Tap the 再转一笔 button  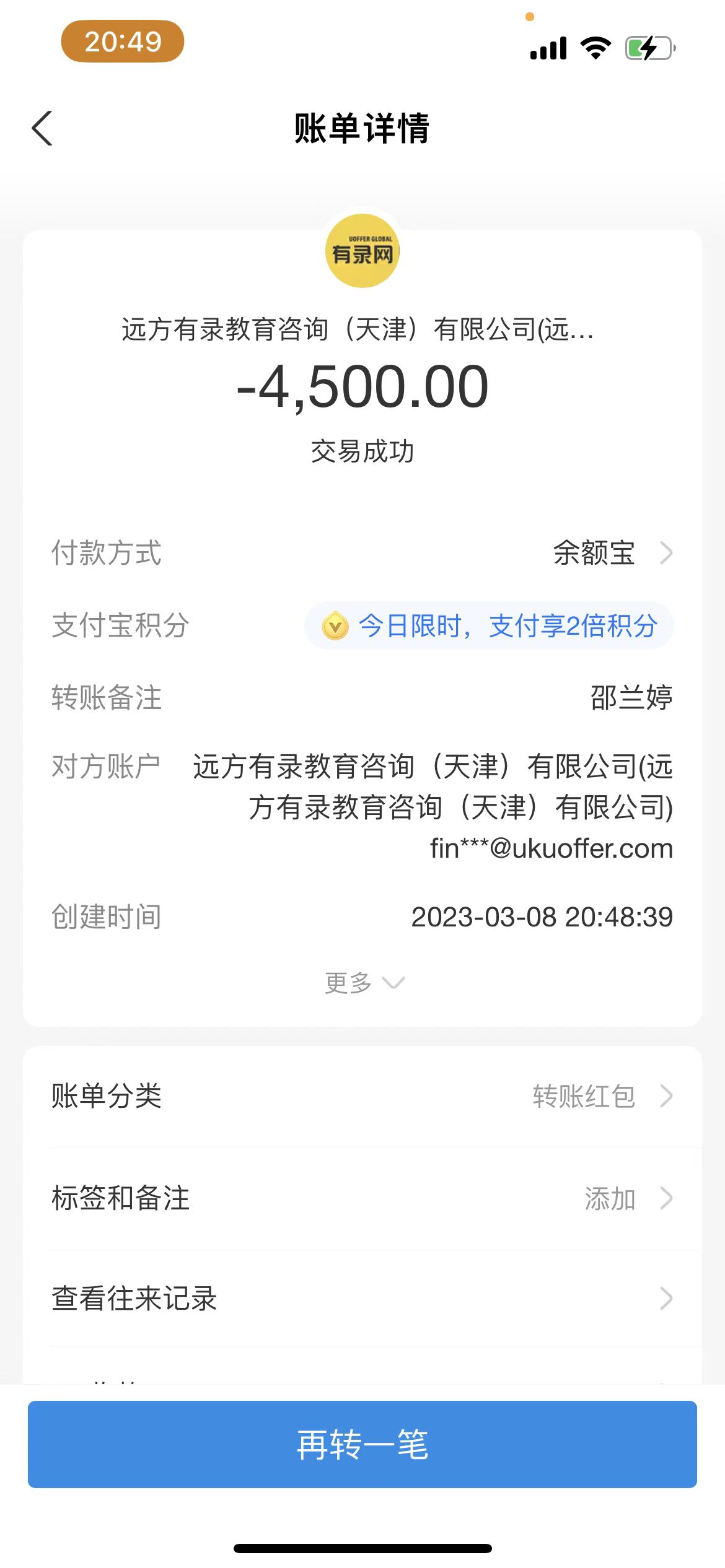coord(362,1444)
